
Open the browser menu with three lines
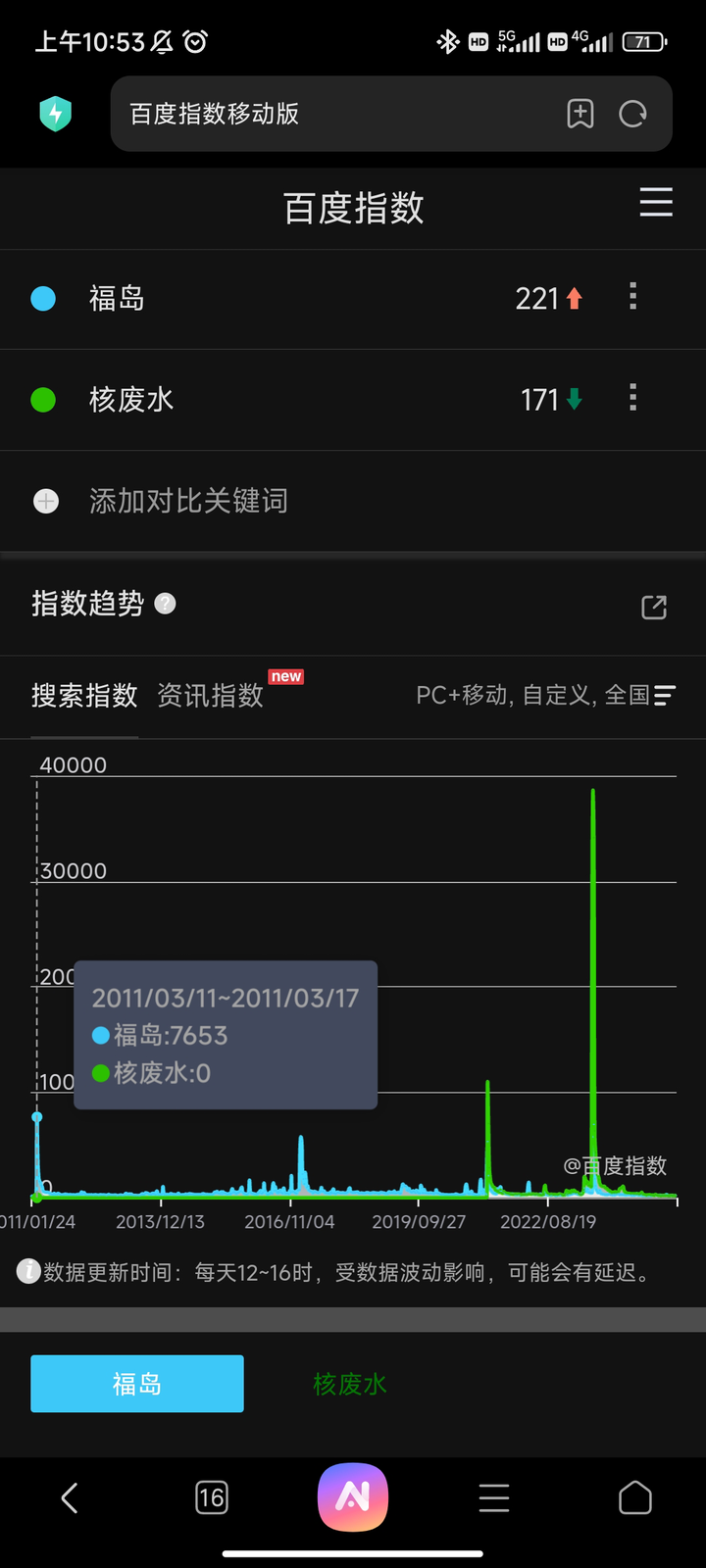click(494, 1497)
